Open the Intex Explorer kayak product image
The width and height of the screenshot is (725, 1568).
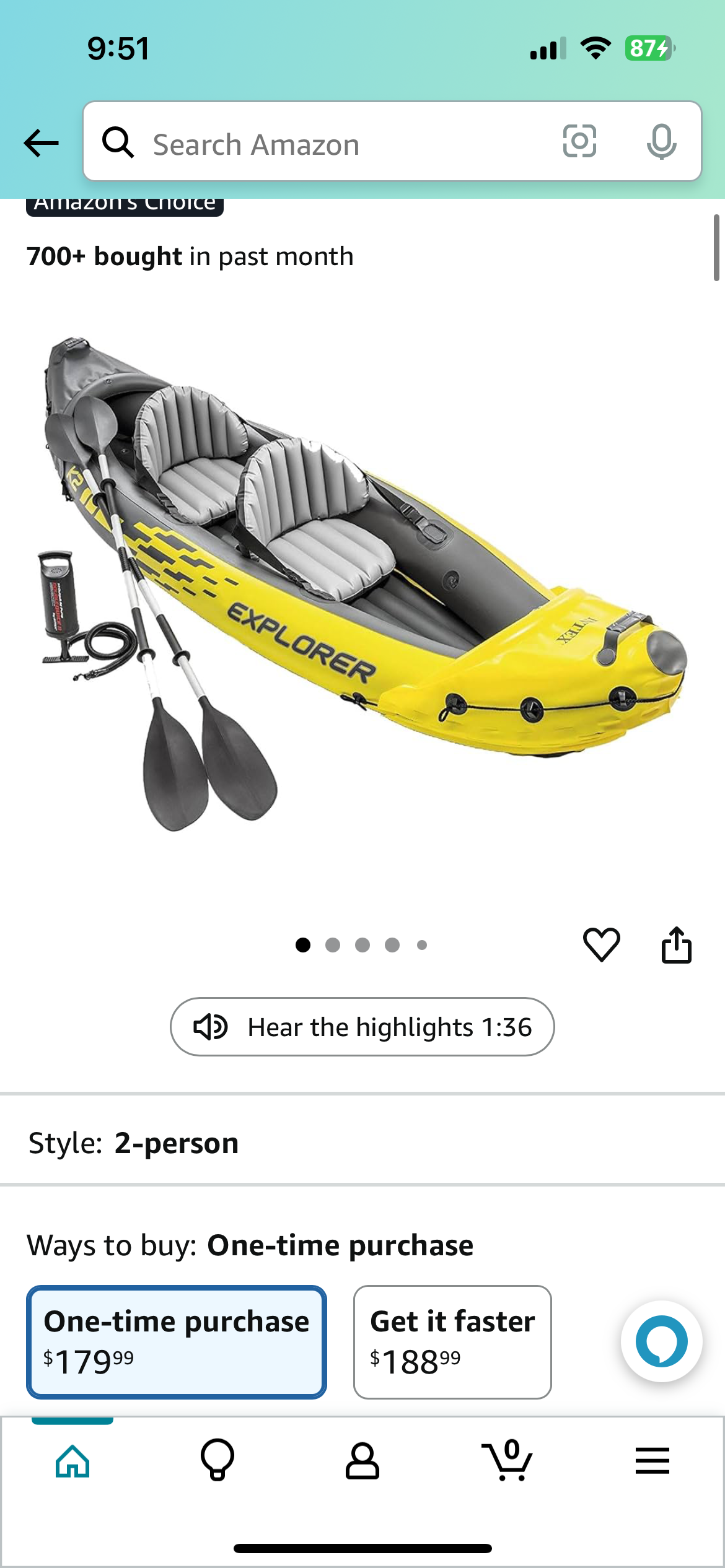(x=362, y=582)
